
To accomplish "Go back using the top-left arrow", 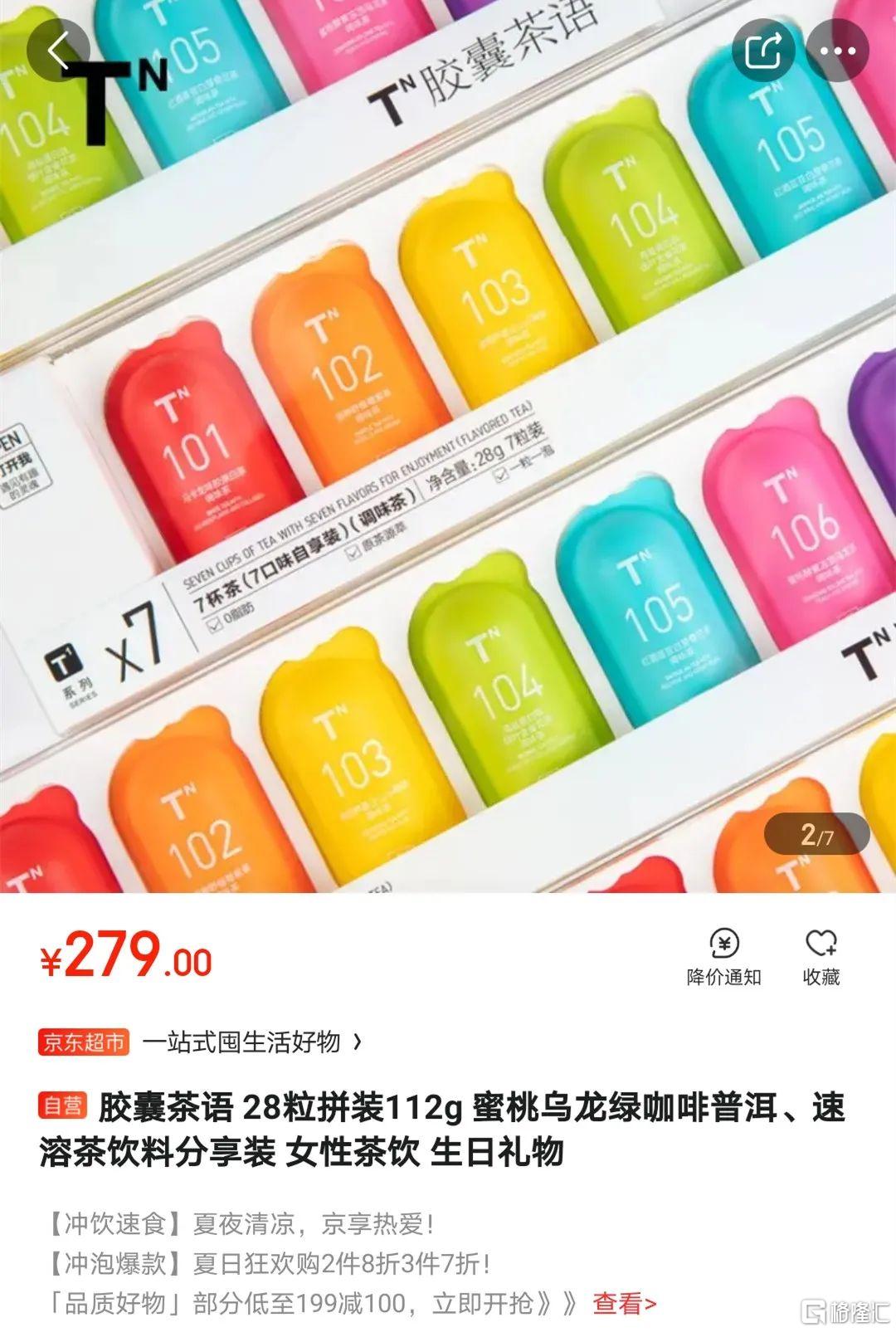I will tap(58, 51).
